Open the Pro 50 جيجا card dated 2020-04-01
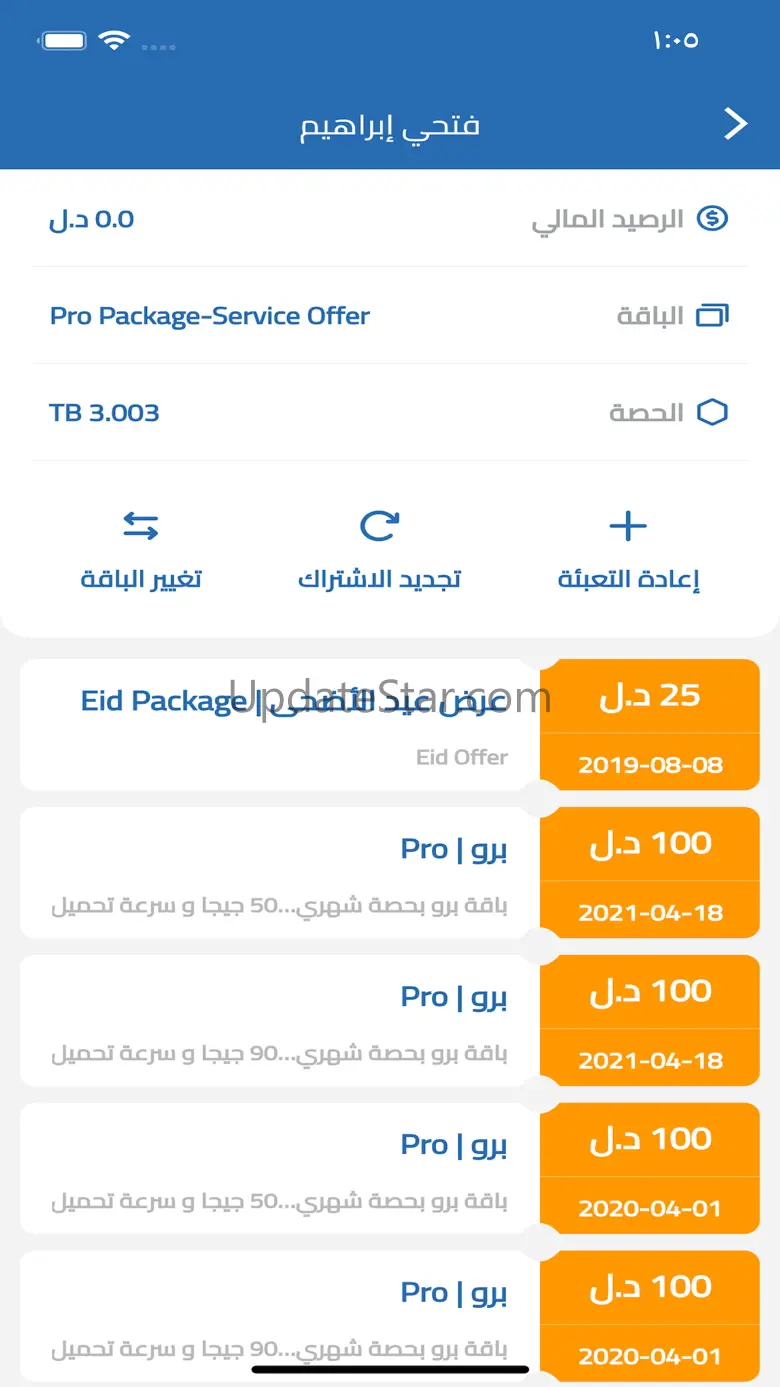The height and width of the screenshot is (1387, 780). (x=390, y=1169)
